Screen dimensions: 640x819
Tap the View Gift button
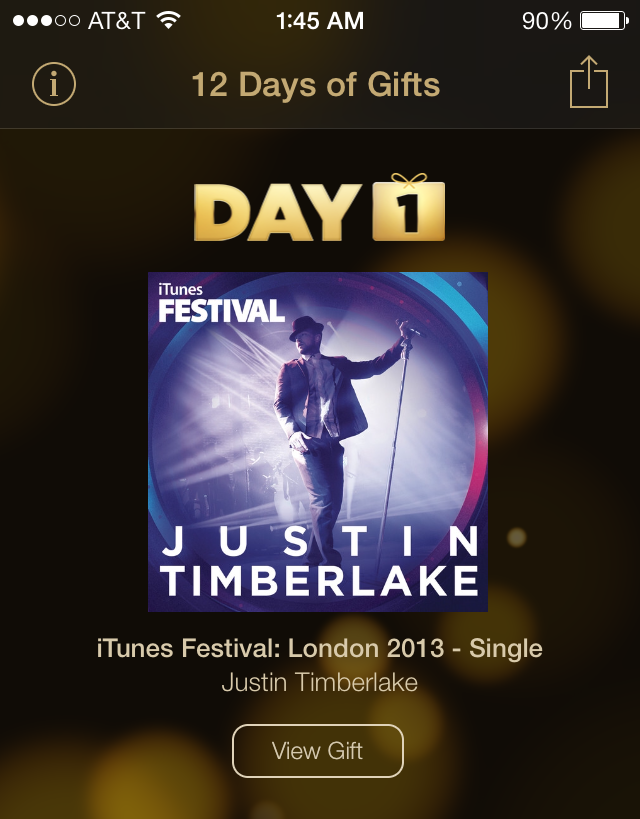pyautogui.click(x=318, y=751)
